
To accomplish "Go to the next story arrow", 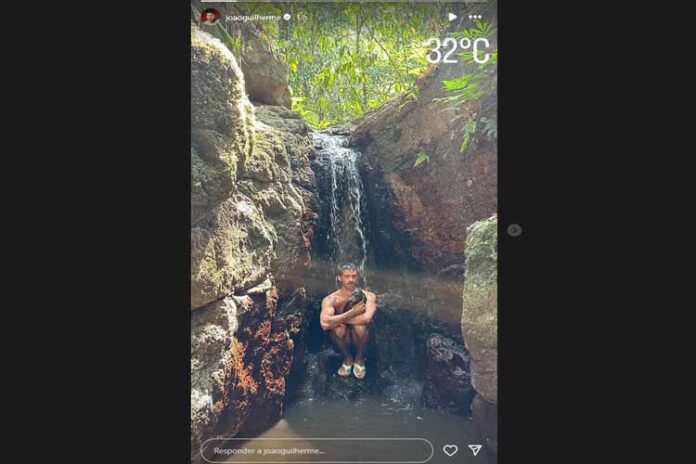I will point(514,230).
